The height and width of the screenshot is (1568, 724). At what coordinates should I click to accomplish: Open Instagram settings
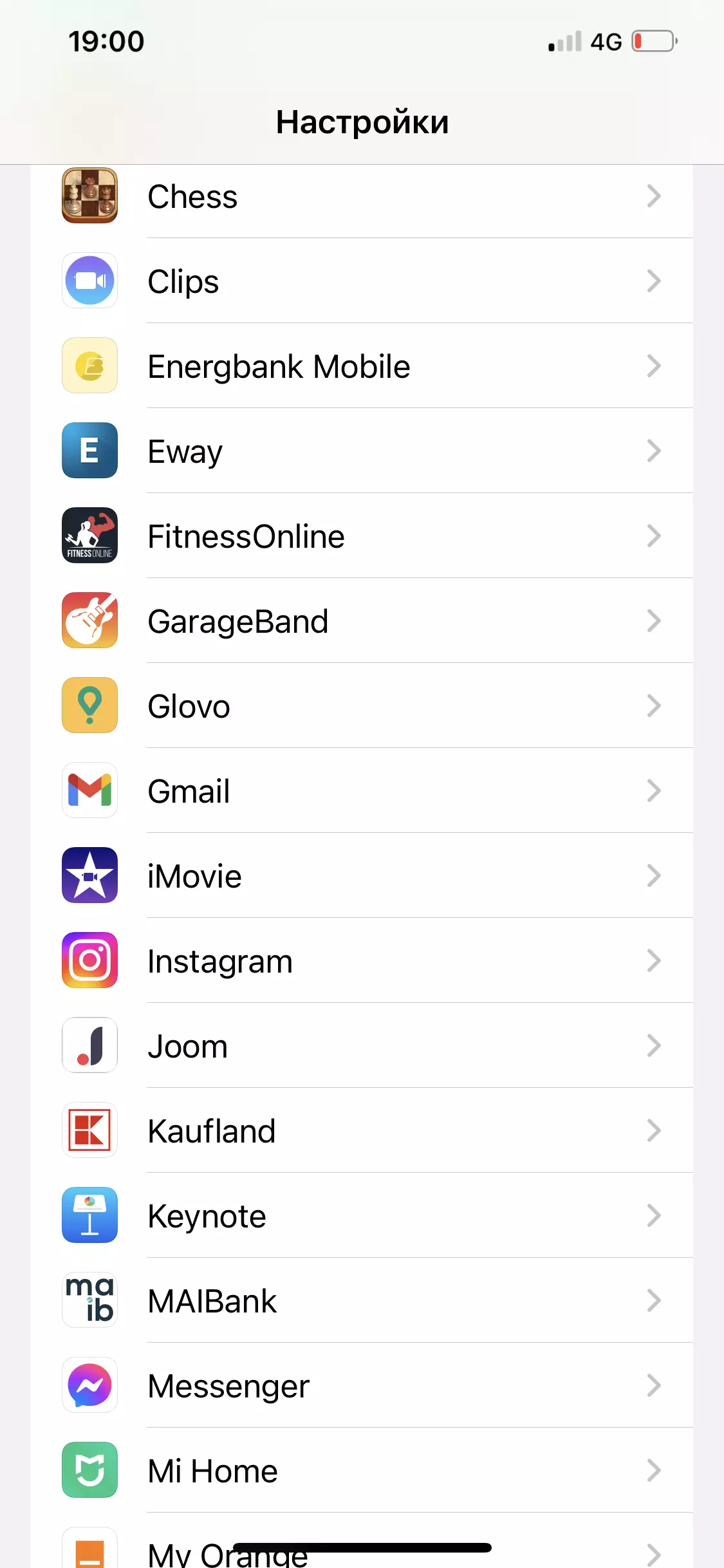tap(360, 962)
